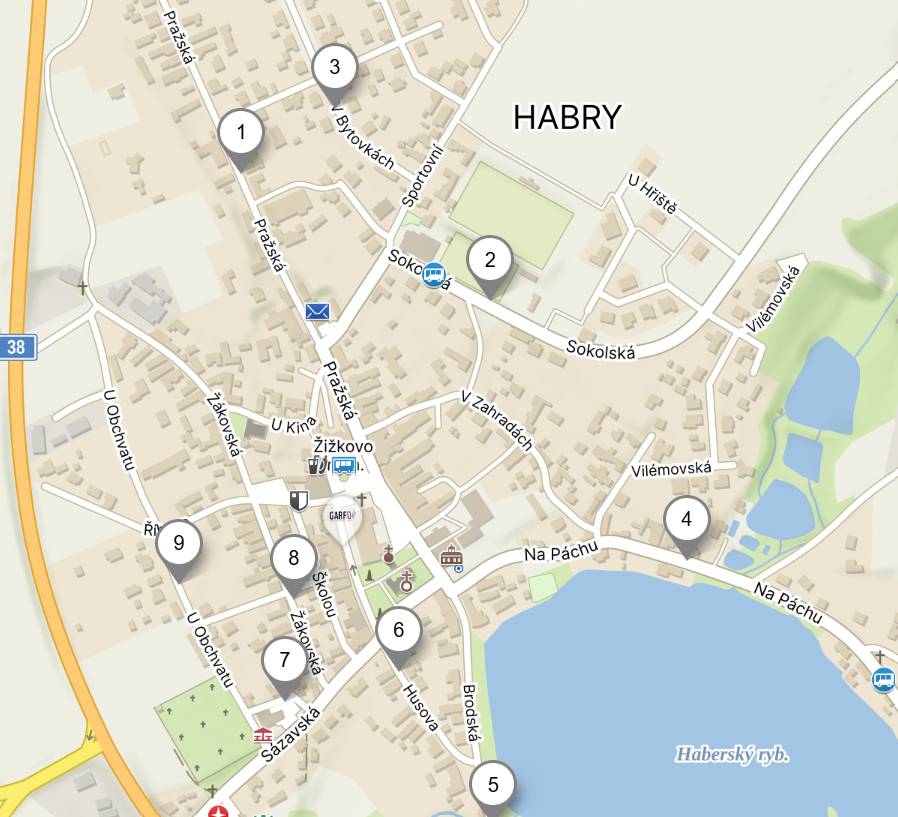Open the post office envelope icon
This screenshot has height=817, width=898.
(x=318, y=311)
